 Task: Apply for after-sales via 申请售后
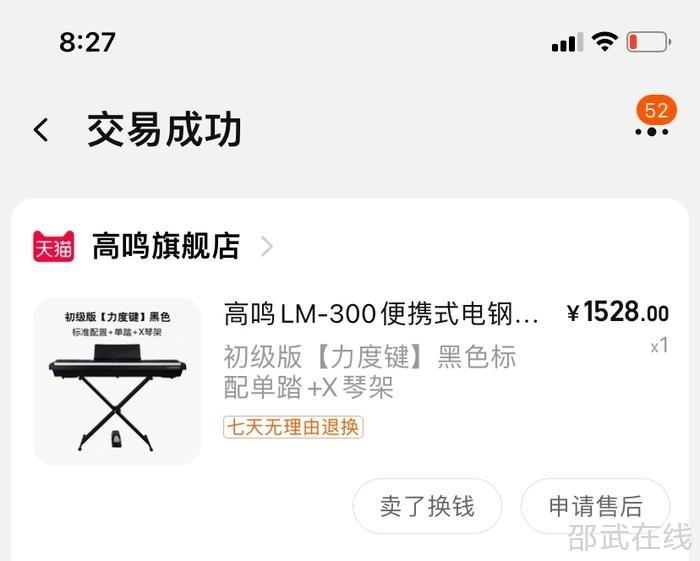pyautogui.click(x=595, y=505)
